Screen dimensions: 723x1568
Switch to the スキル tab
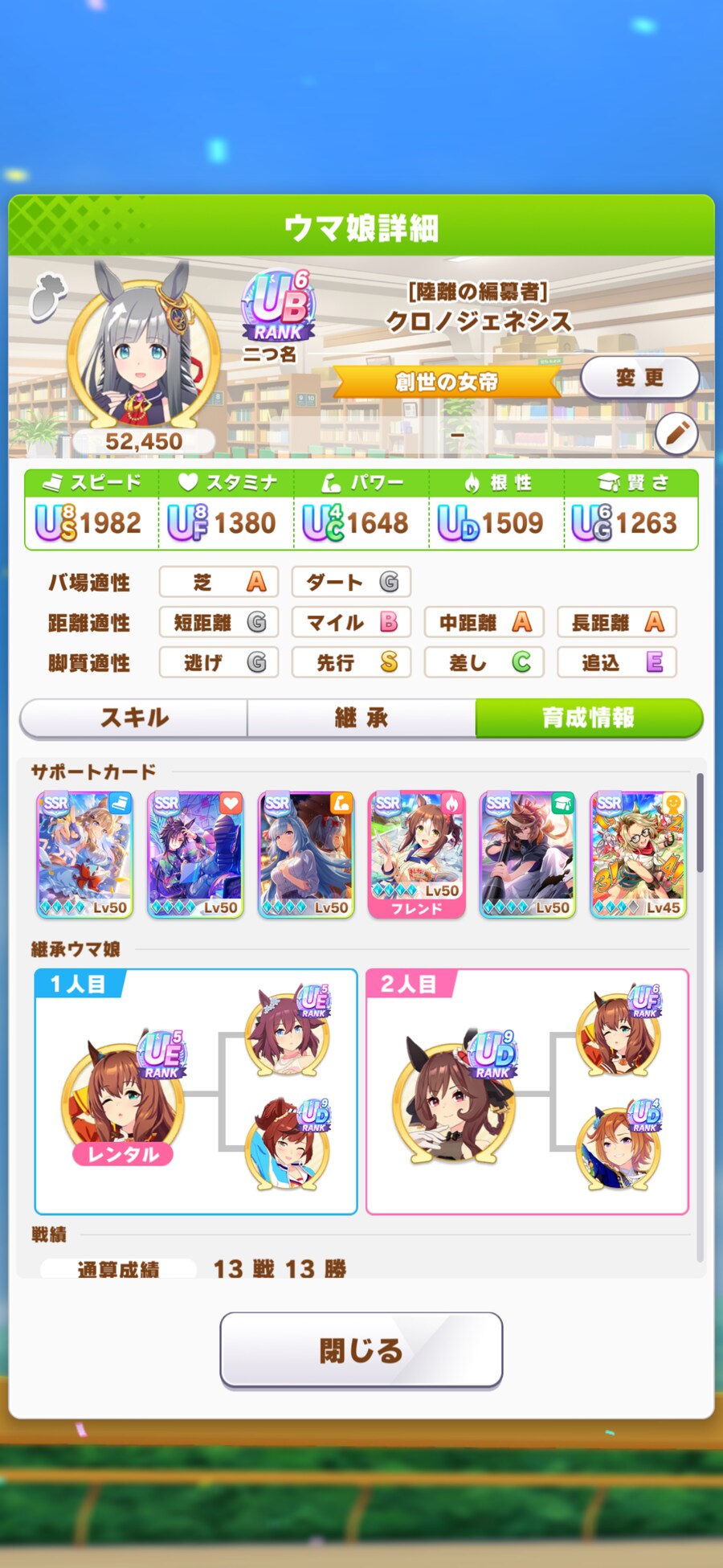pos(134,718)
